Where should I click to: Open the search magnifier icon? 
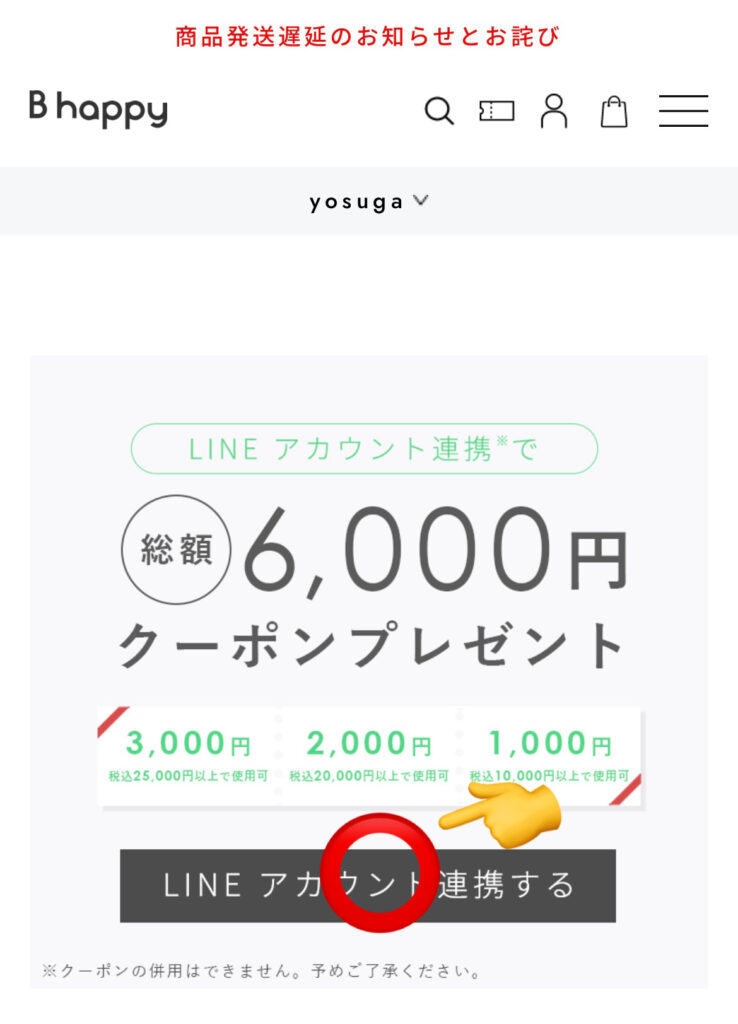(439, 110)
